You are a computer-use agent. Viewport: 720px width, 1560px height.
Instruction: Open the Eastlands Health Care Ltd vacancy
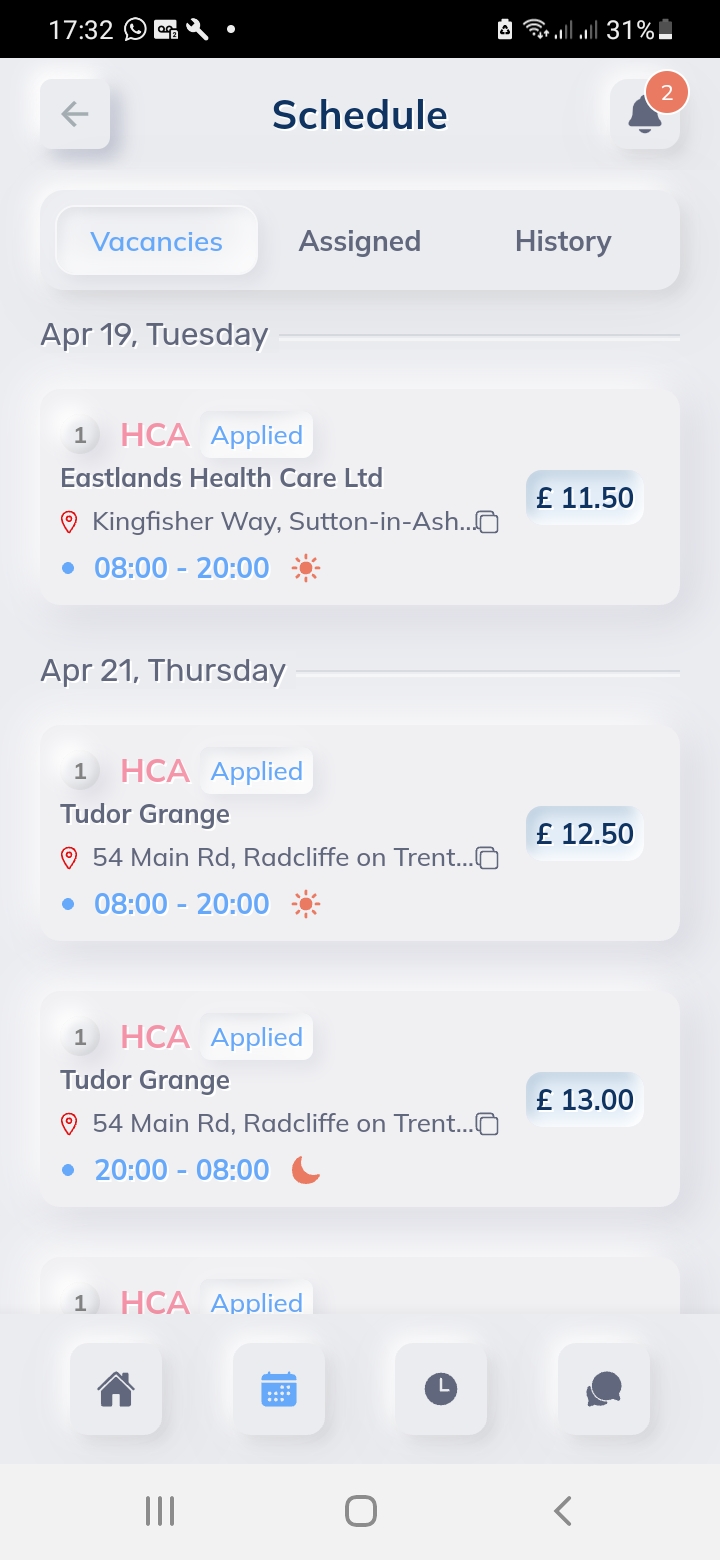(x=360, y=497)
